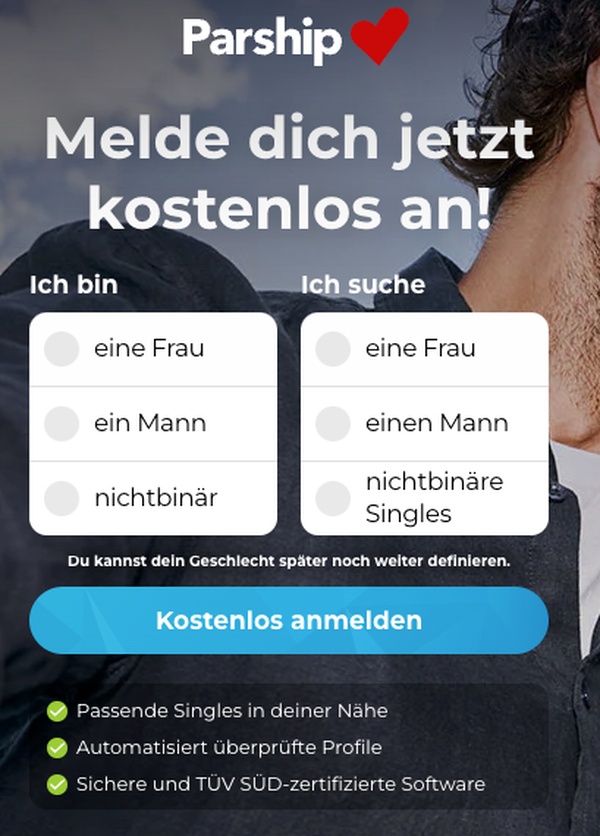Viewport: 600px width, 836px height.
Task: Choose 'einen Mann' under Ich suche
Action: (x=333, y=423)
